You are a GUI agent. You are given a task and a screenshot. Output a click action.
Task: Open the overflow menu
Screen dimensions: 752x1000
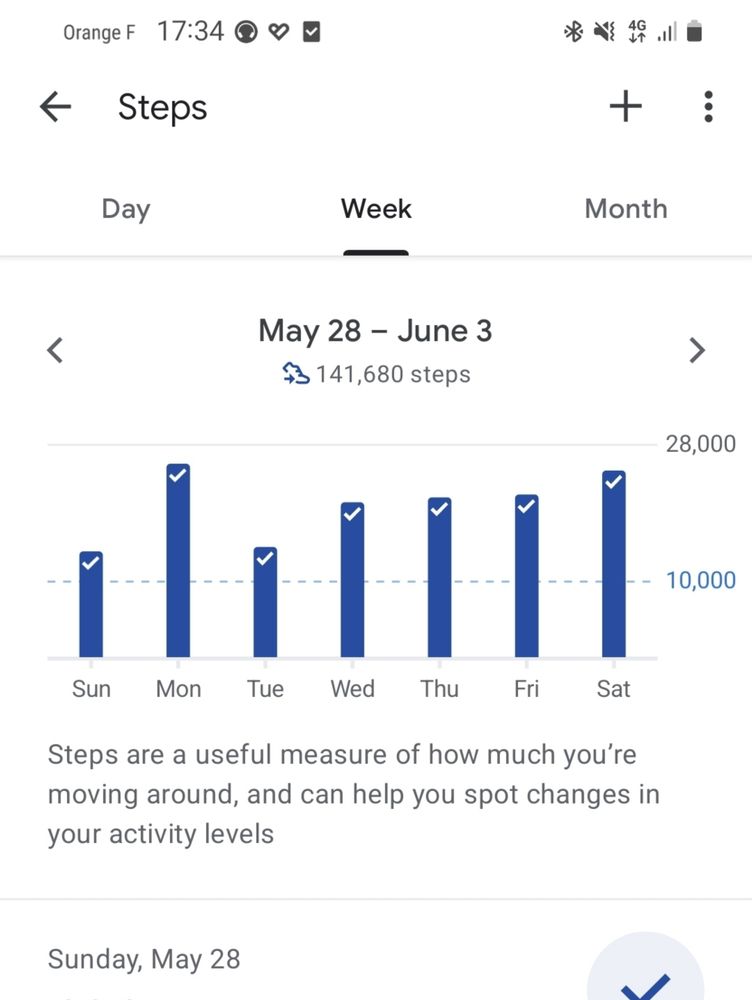[x=708, y=106]
